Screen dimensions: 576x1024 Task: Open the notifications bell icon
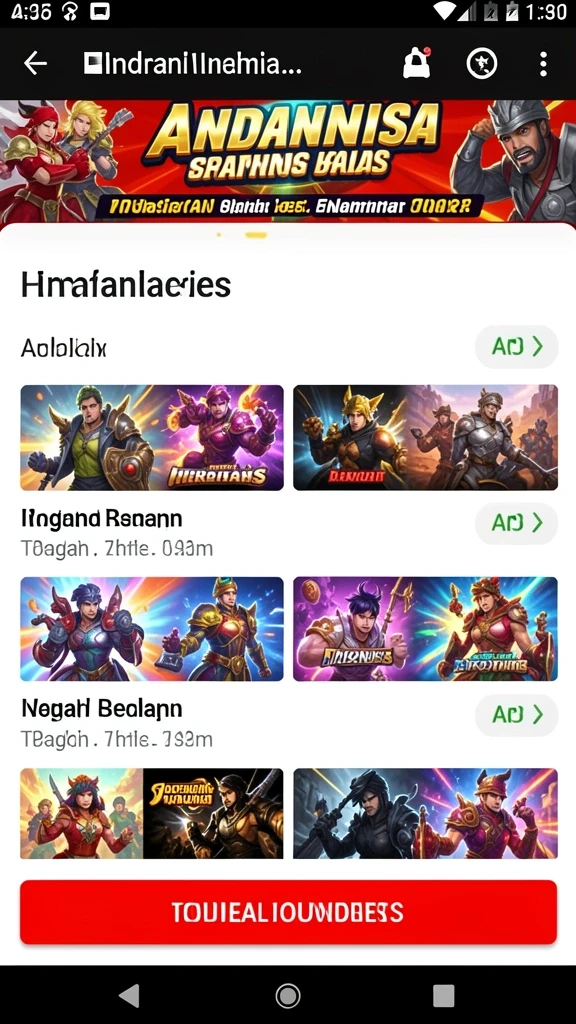click(416, 63)
